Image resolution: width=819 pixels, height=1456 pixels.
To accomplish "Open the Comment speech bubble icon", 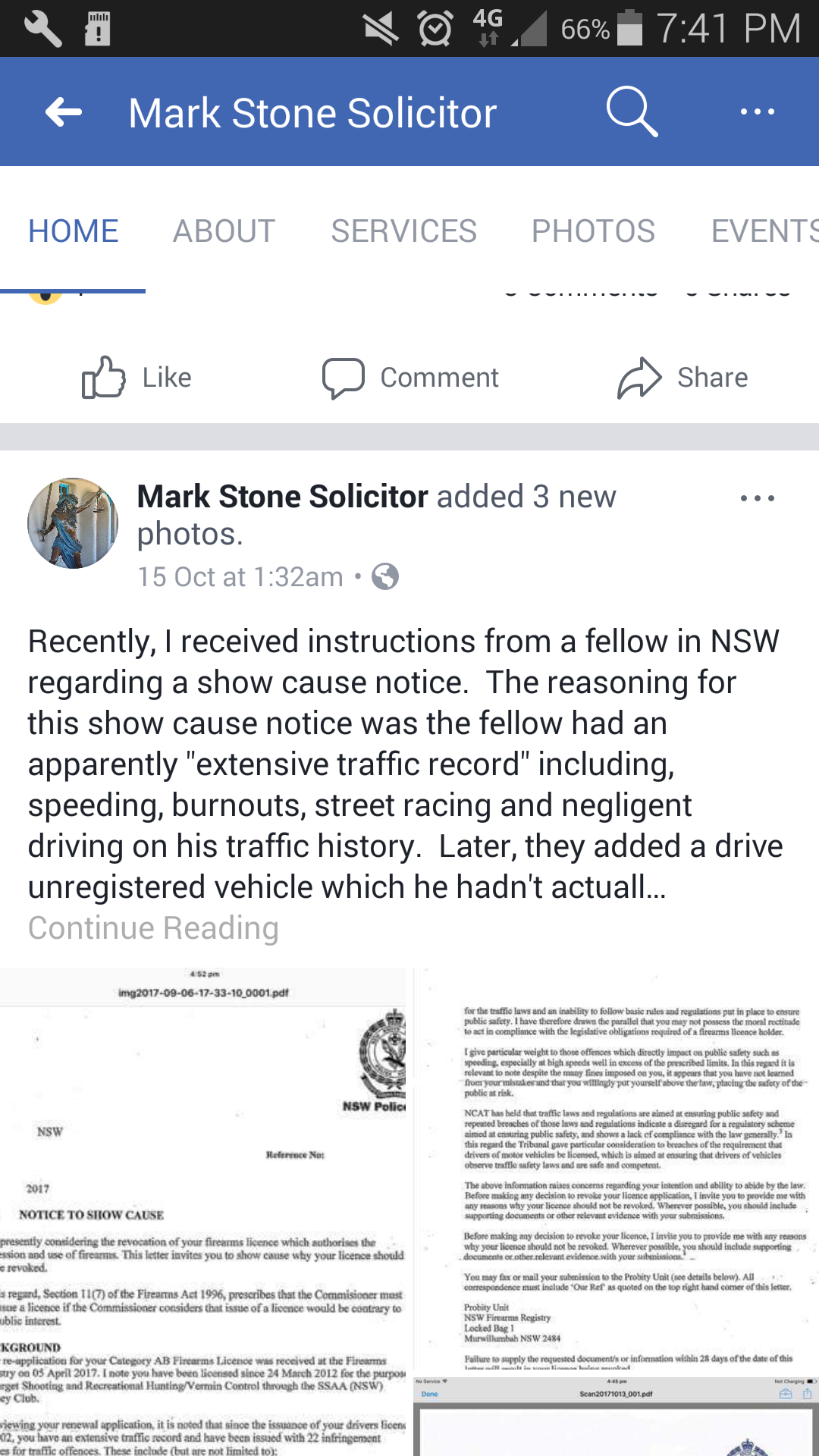I will click(345, 377).
